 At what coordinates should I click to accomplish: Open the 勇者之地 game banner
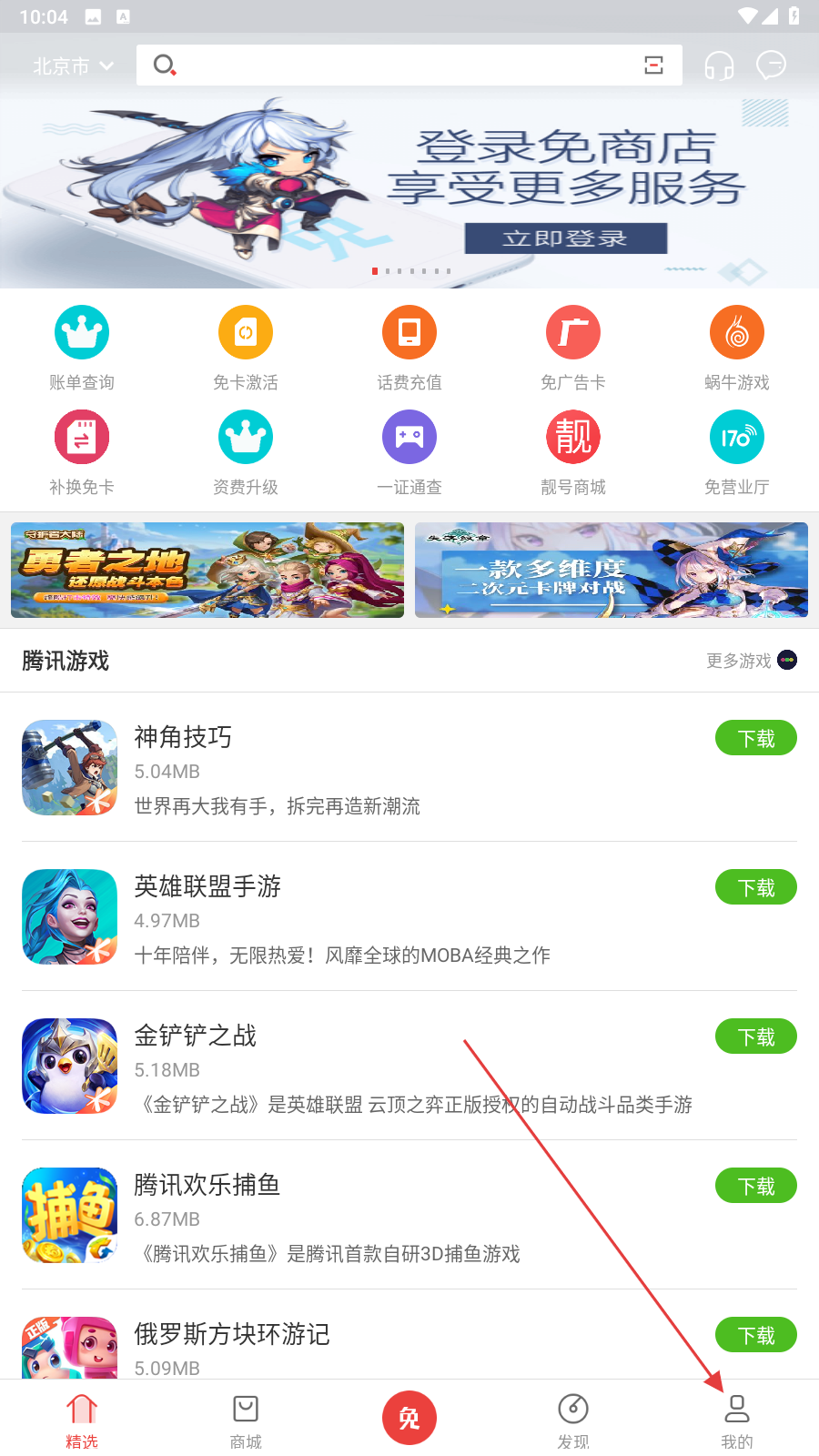click(207, 571)
